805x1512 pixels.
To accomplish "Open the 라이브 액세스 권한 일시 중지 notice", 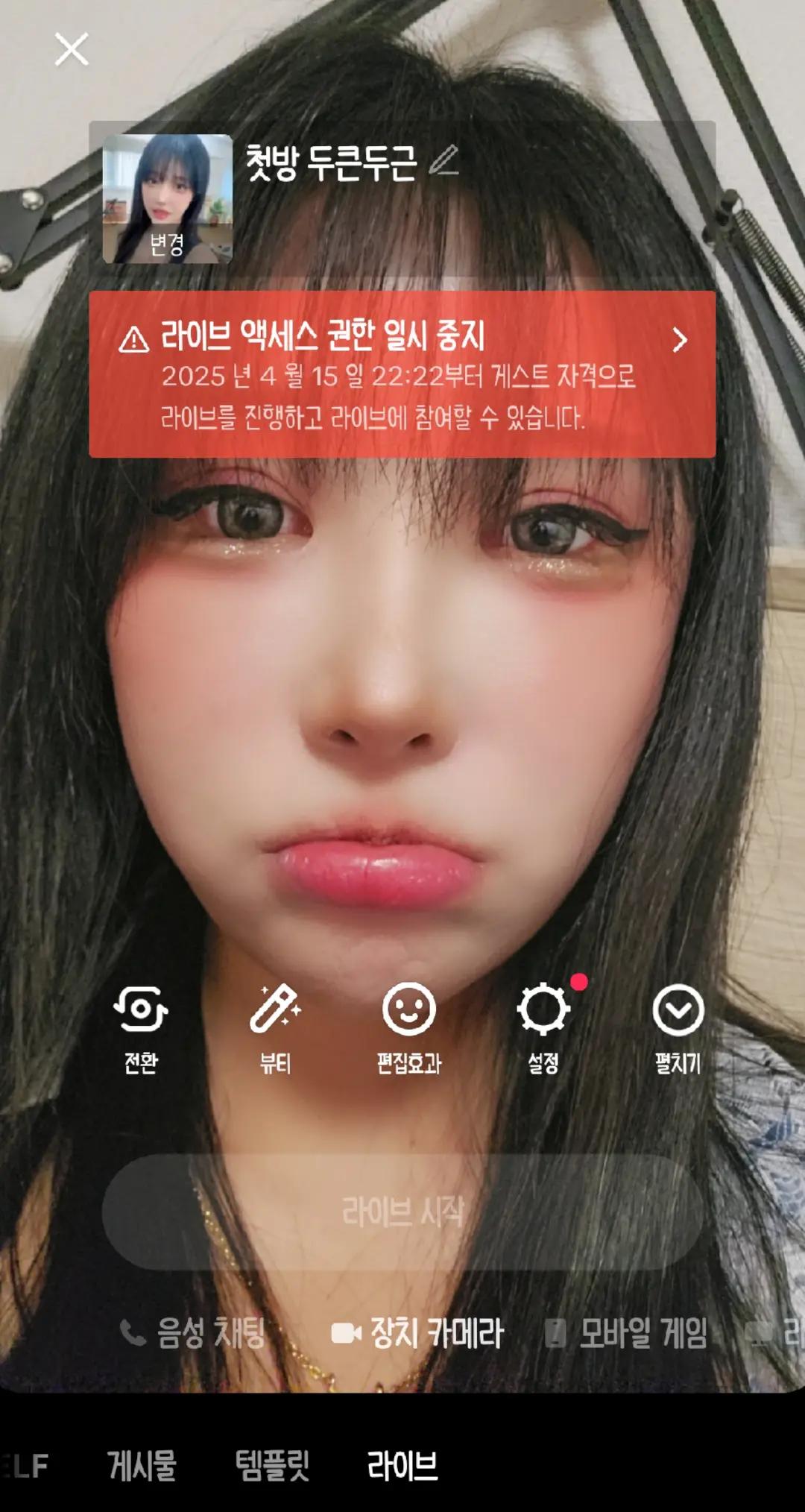I will [402, 374].
